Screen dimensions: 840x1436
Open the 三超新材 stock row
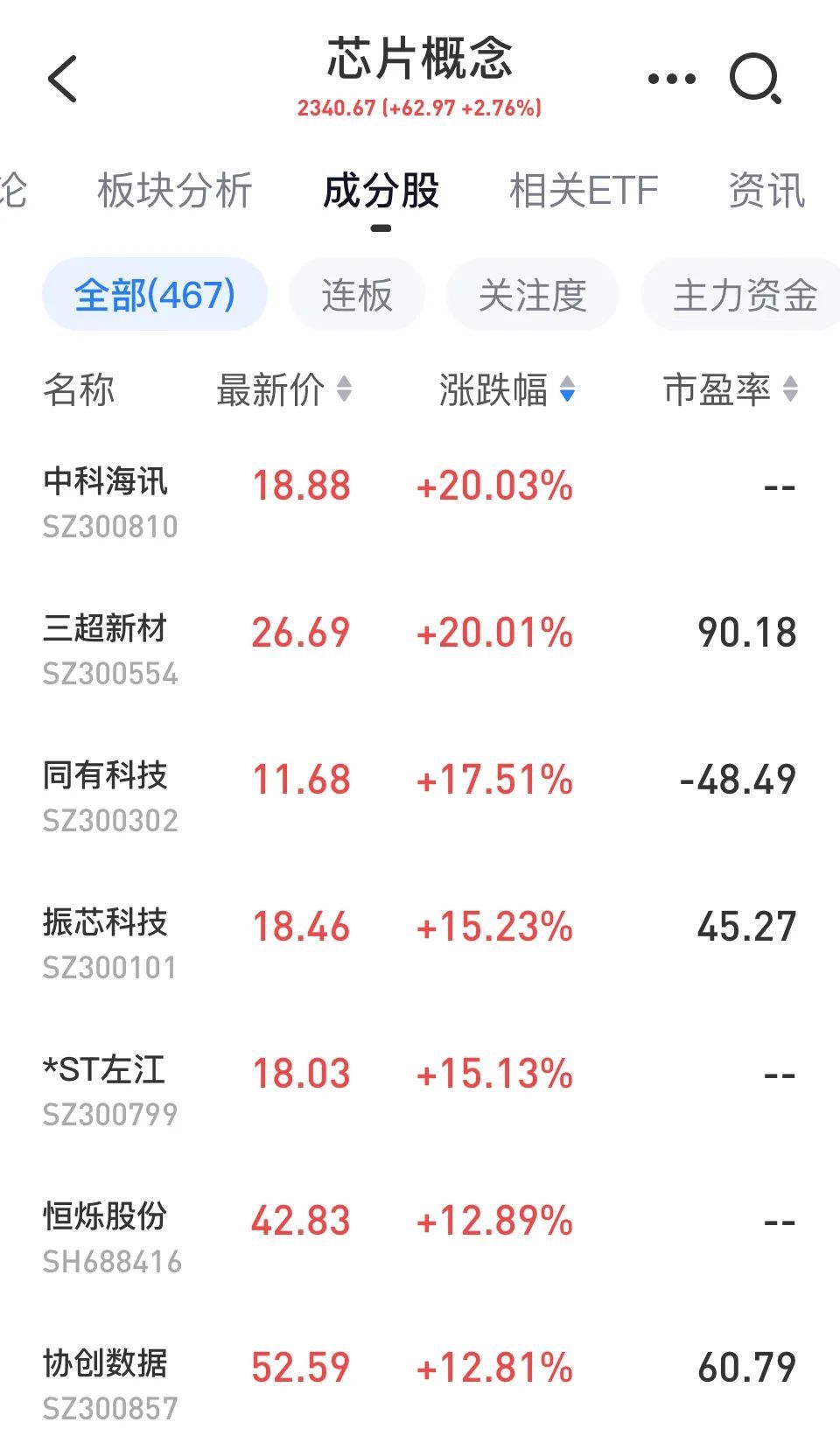click(x=420, y=649)
